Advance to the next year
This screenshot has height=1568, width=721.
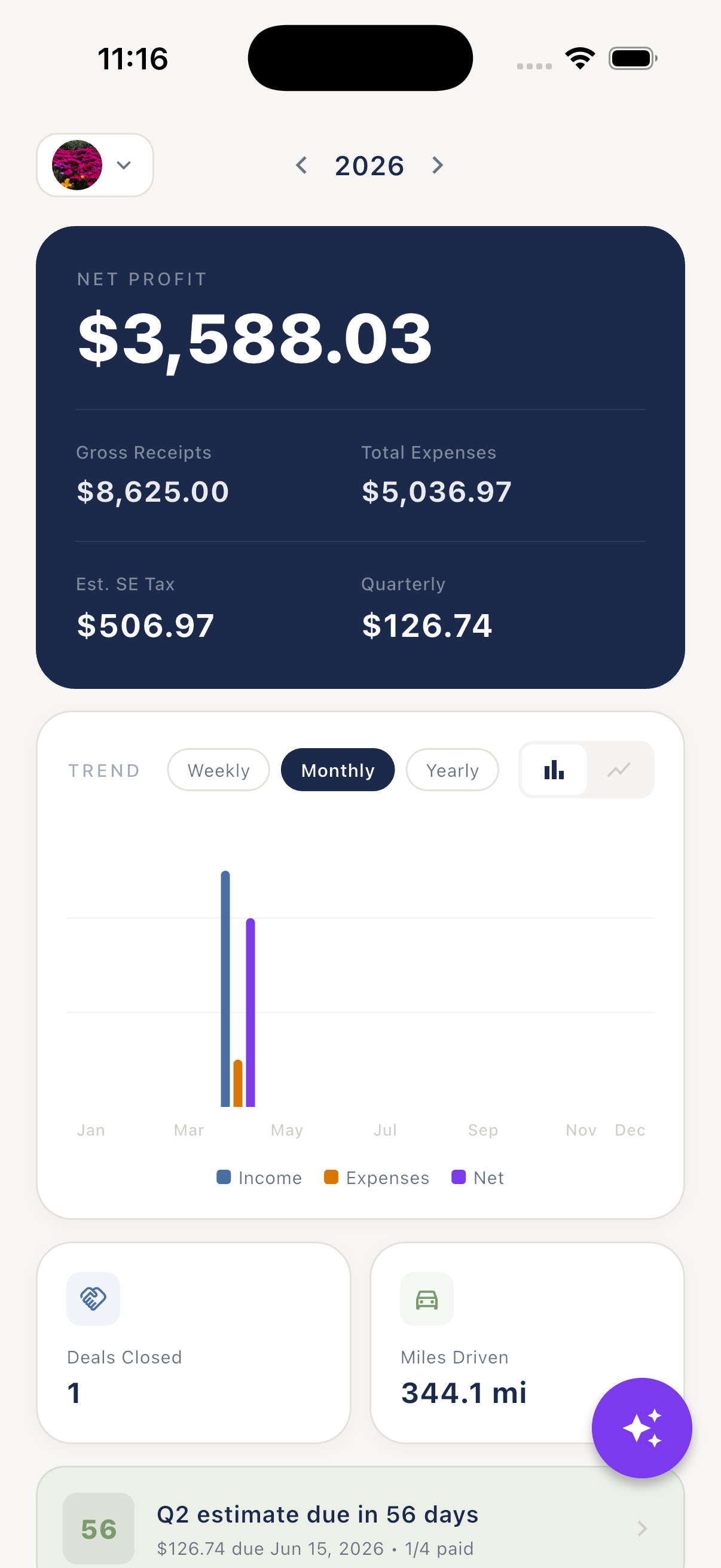[x=438, y=165]
